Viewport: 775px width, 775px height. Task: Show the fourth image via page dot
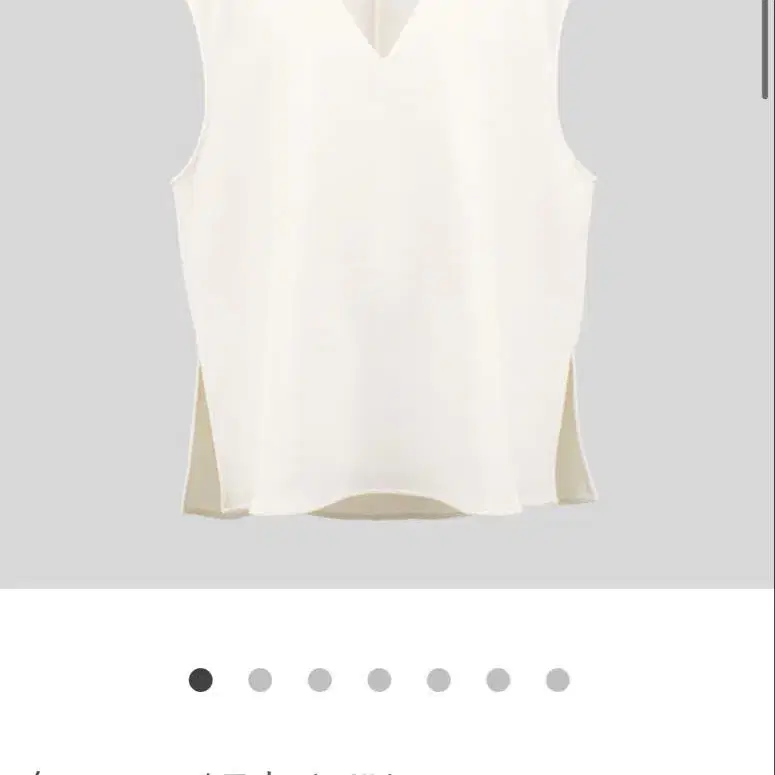coord(379,680)
